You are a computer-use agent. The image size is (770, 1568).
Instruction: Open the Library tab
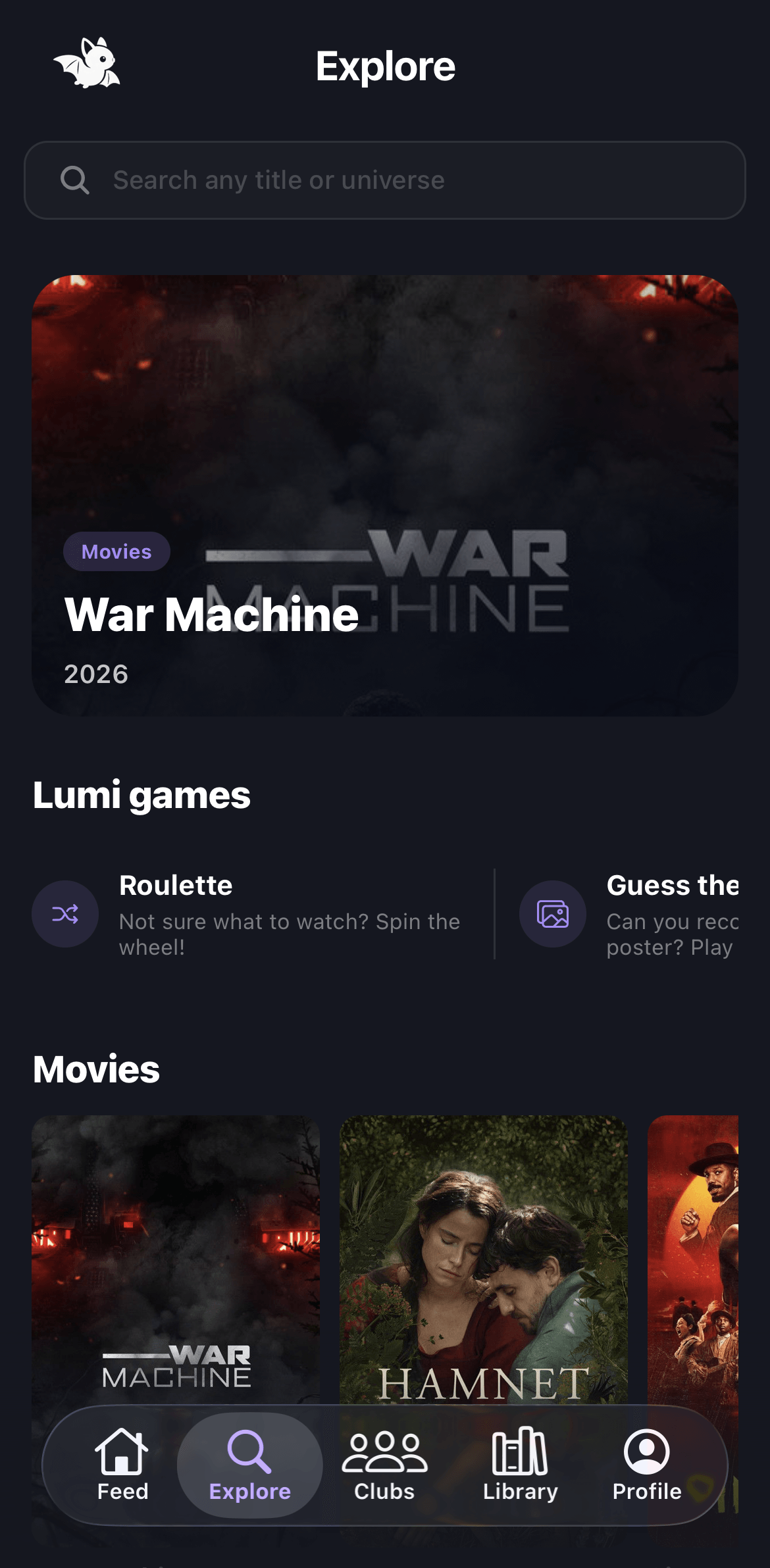tap(520, 1465)
